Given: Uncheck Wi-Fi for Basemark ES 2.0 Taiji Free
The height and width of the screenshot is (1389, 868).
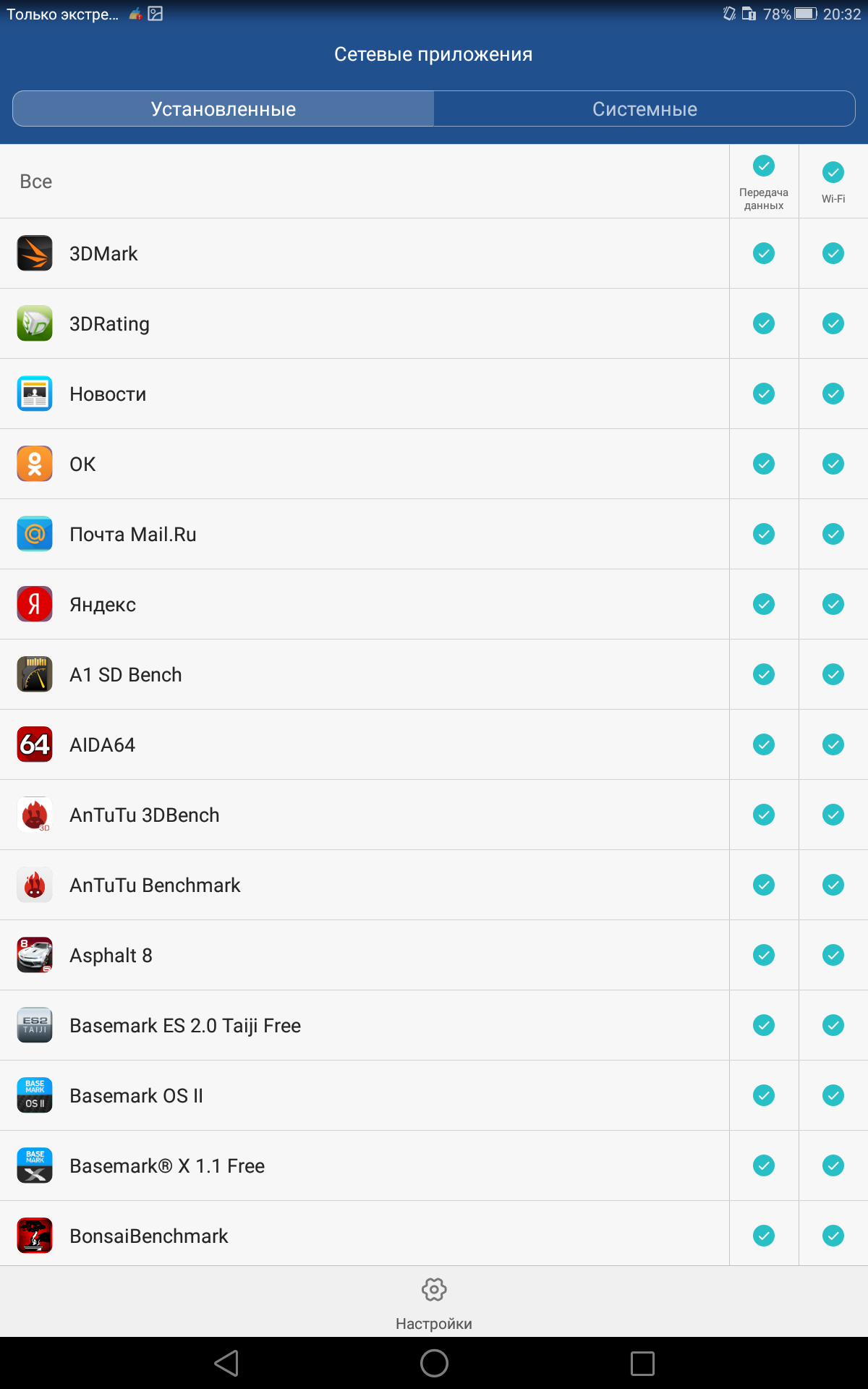Looking at the screenshot, I should (833, 1025).
